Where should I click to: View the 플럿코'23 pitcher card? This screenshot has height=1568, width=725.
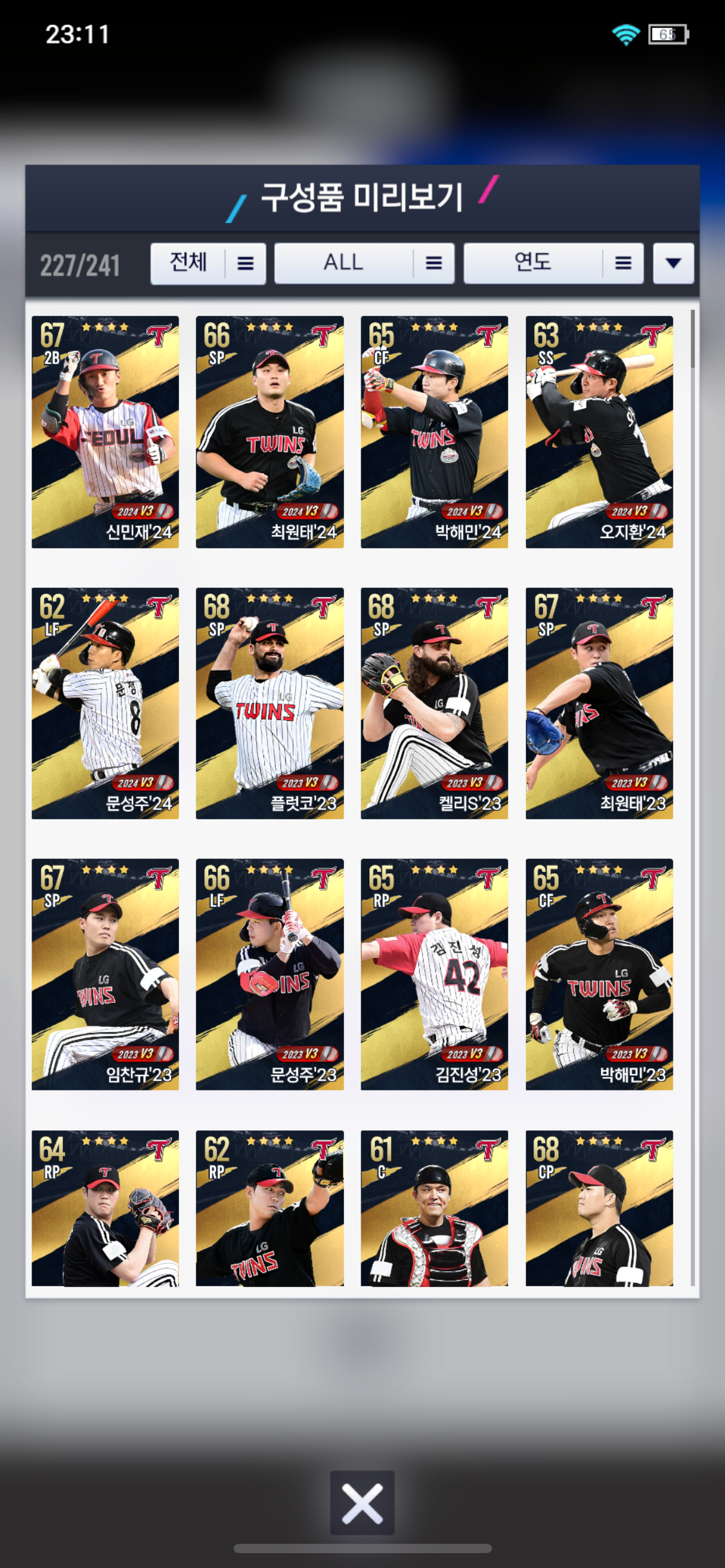[270, 703]
